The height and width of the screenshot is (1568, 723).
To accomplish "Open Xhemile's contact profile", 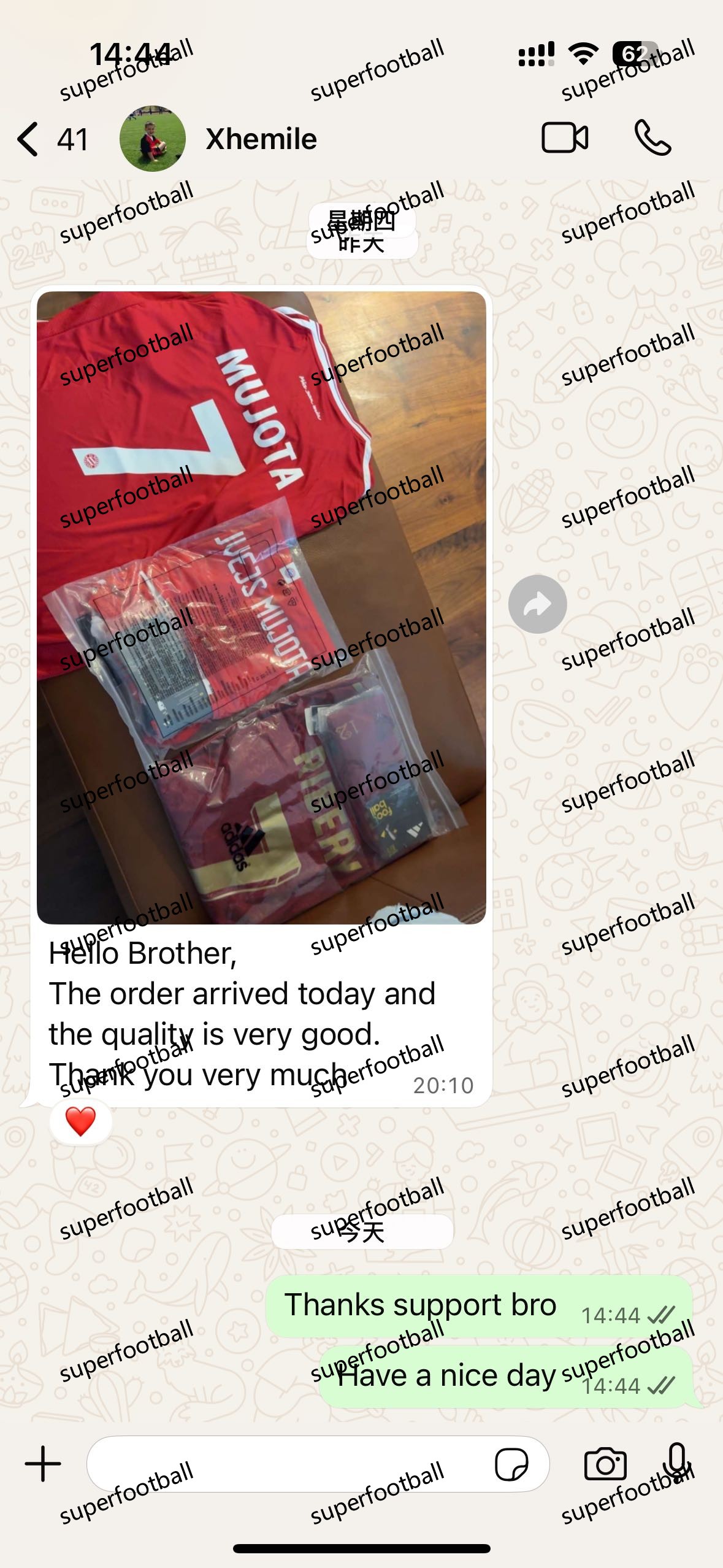I will tap(261, 139).
